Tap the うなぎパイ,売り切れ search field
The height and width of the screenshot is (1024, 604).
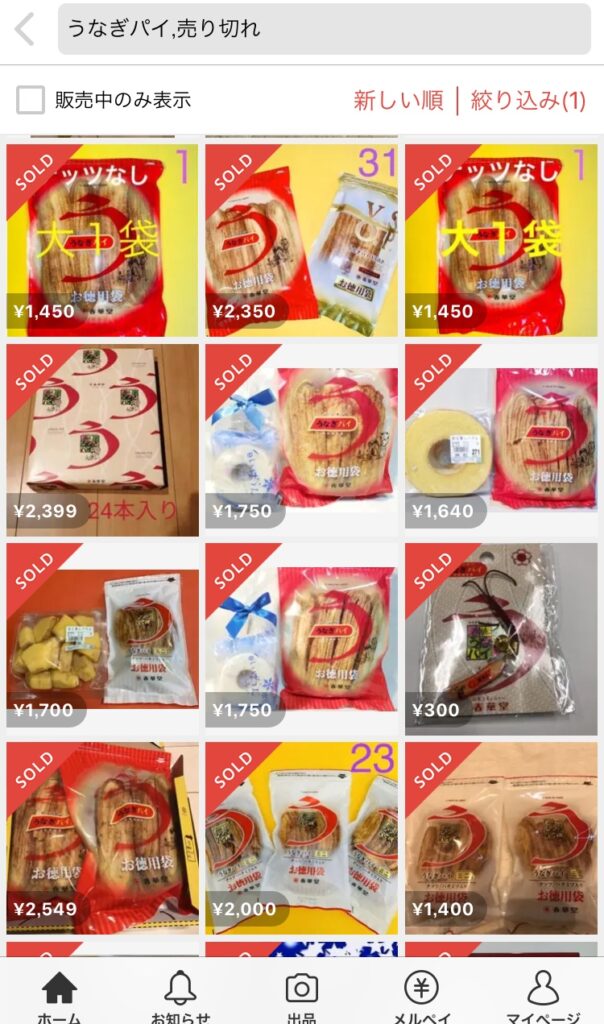[324, 29]
